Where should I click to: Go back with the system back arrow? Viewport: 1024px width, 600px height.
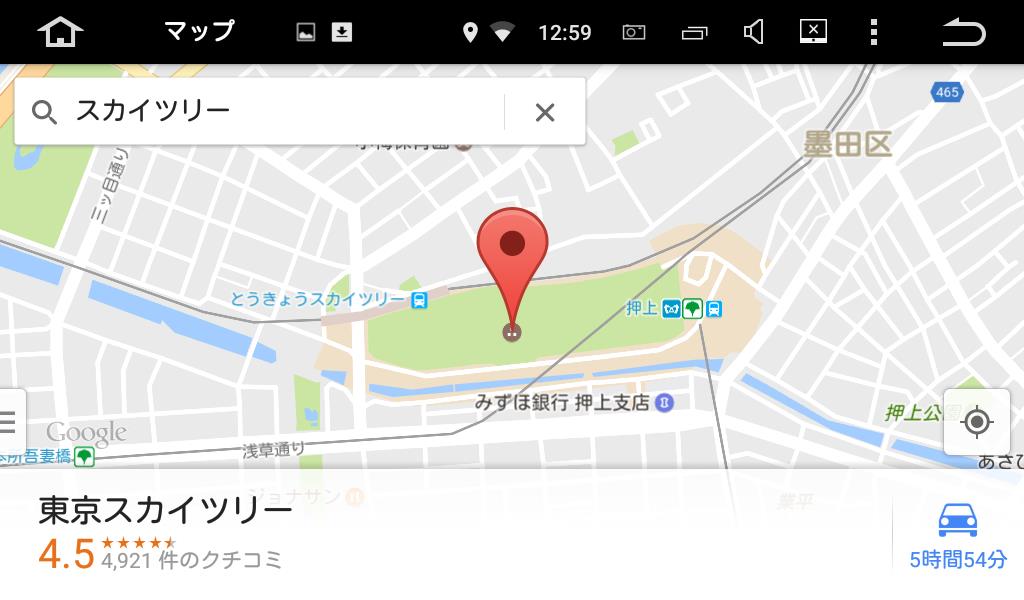[x=964, y=32]
